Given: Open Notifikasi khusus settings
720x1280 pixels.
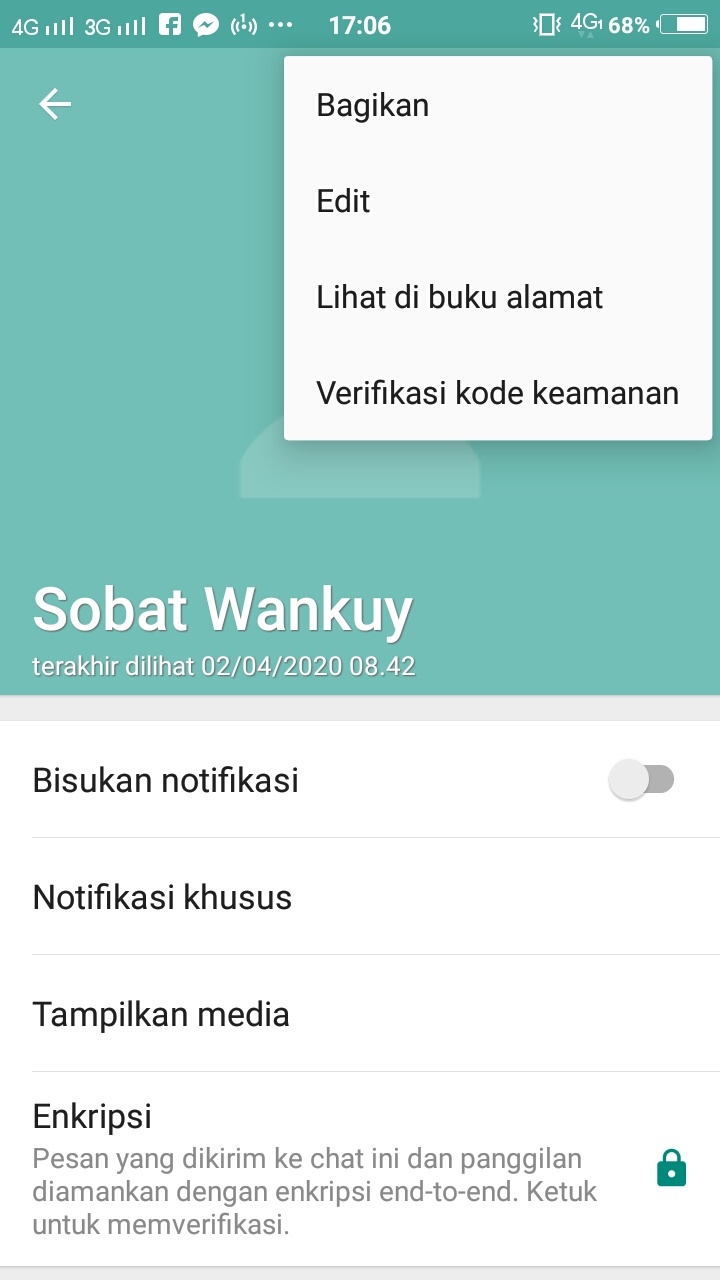Looking at the screenshot, I should point(162,897).
